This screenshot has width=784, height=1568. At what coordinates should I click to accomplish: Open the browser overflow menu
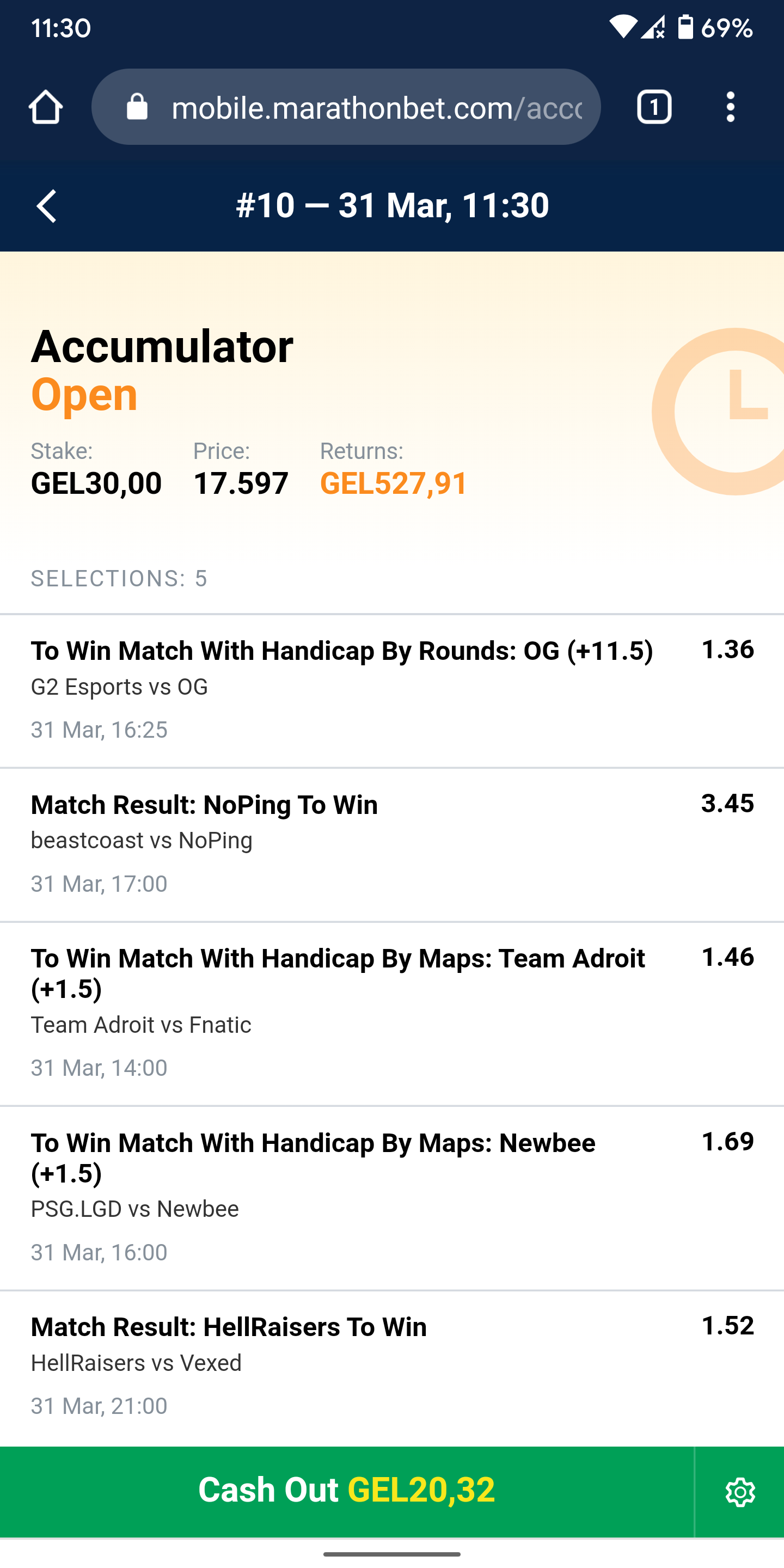click(730, 107)
